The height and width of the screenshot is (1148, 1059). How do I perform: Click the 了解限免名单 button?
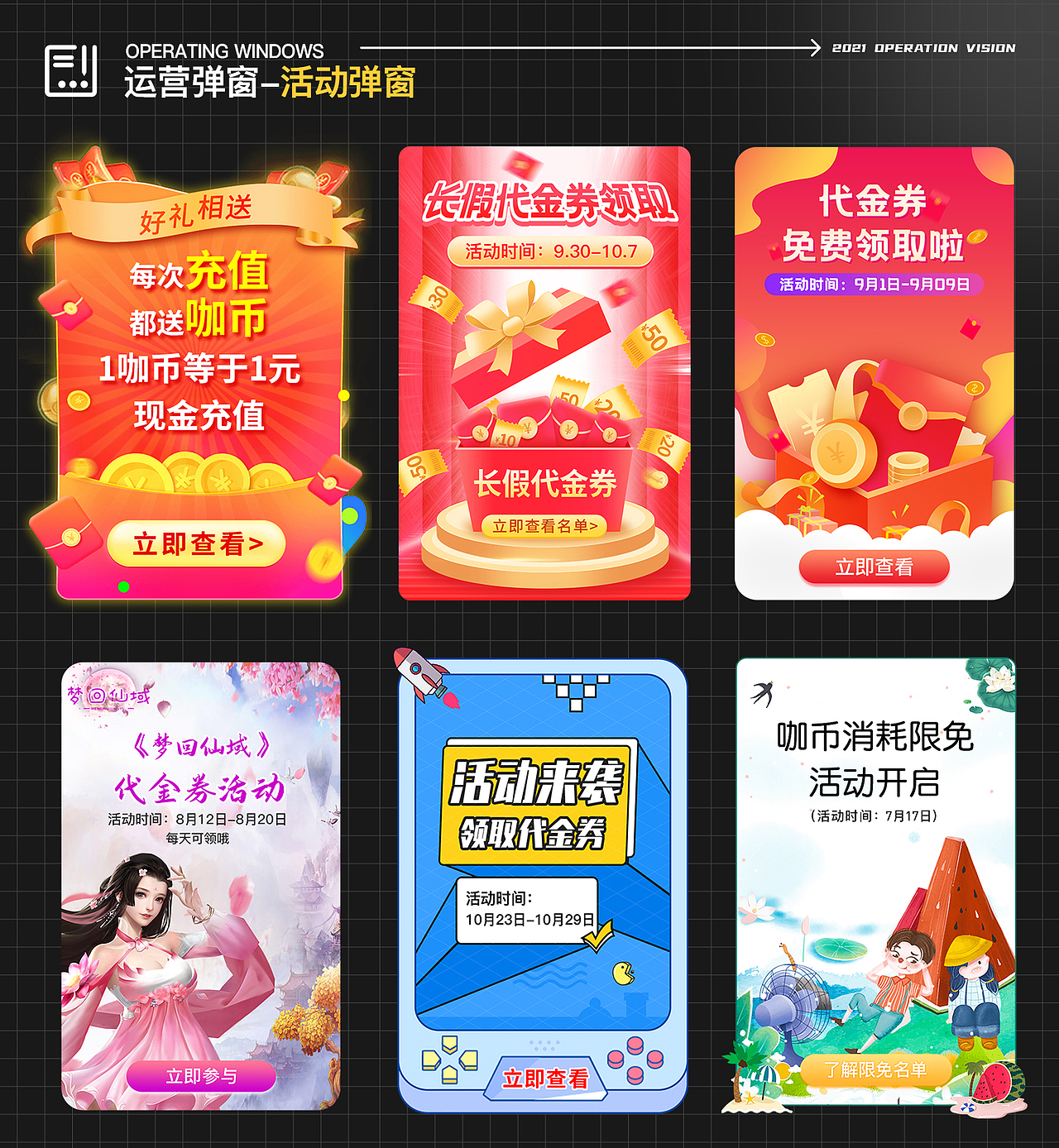click(x=877, y=1069)
